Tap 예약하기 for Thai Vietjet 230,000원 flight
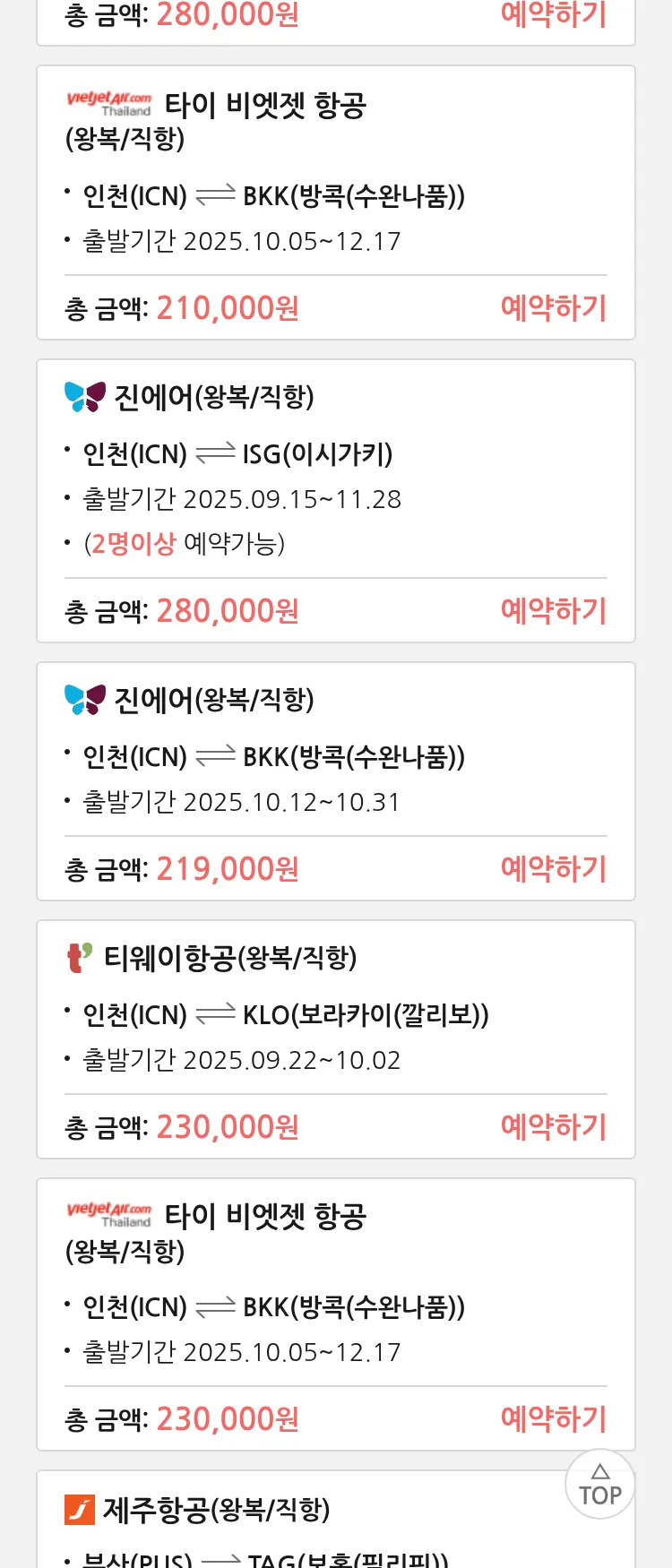The image size is (672, 1568). [553, 1419]
